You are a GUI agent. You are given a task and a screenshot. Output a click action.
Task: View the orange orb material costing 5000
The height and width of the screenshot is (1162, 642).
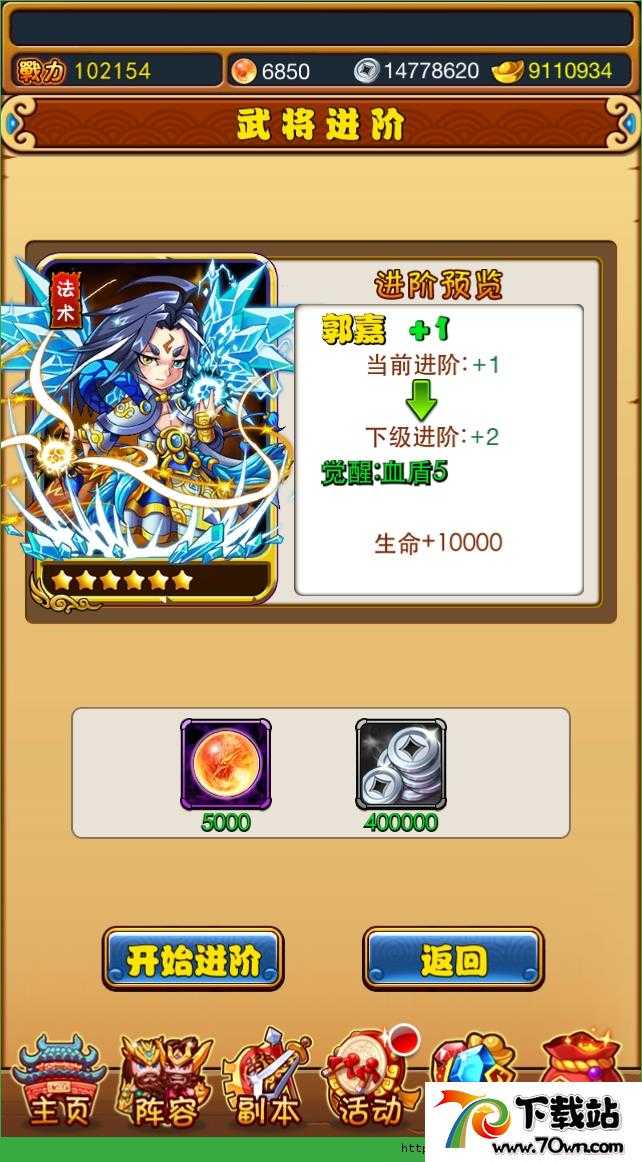(x=225, y=764)
